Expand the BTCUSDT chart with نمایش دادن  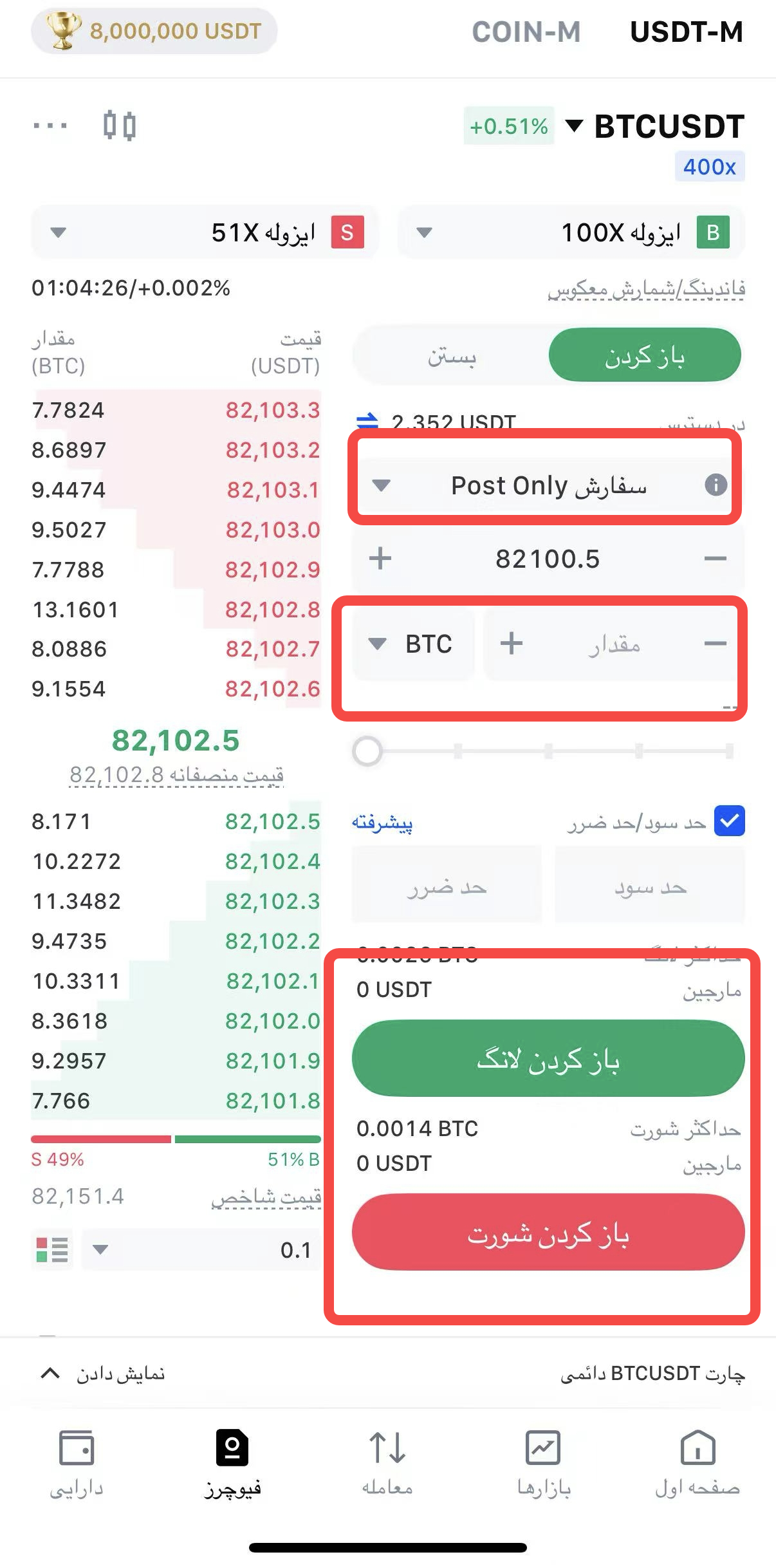[103, 1374]
